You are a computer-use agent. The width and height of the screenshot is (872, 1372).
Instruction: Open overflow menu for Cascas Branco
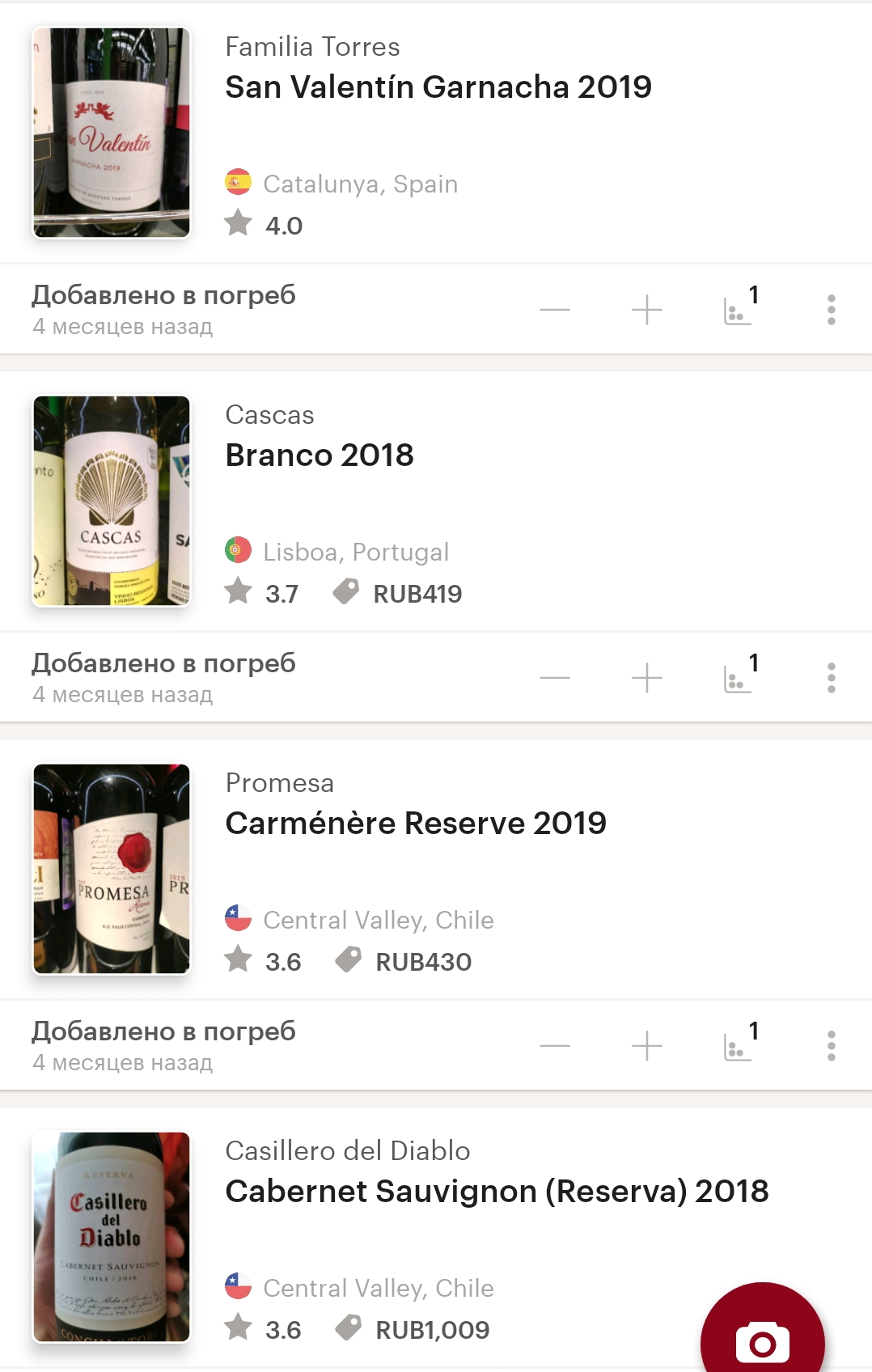pos(831,678)
